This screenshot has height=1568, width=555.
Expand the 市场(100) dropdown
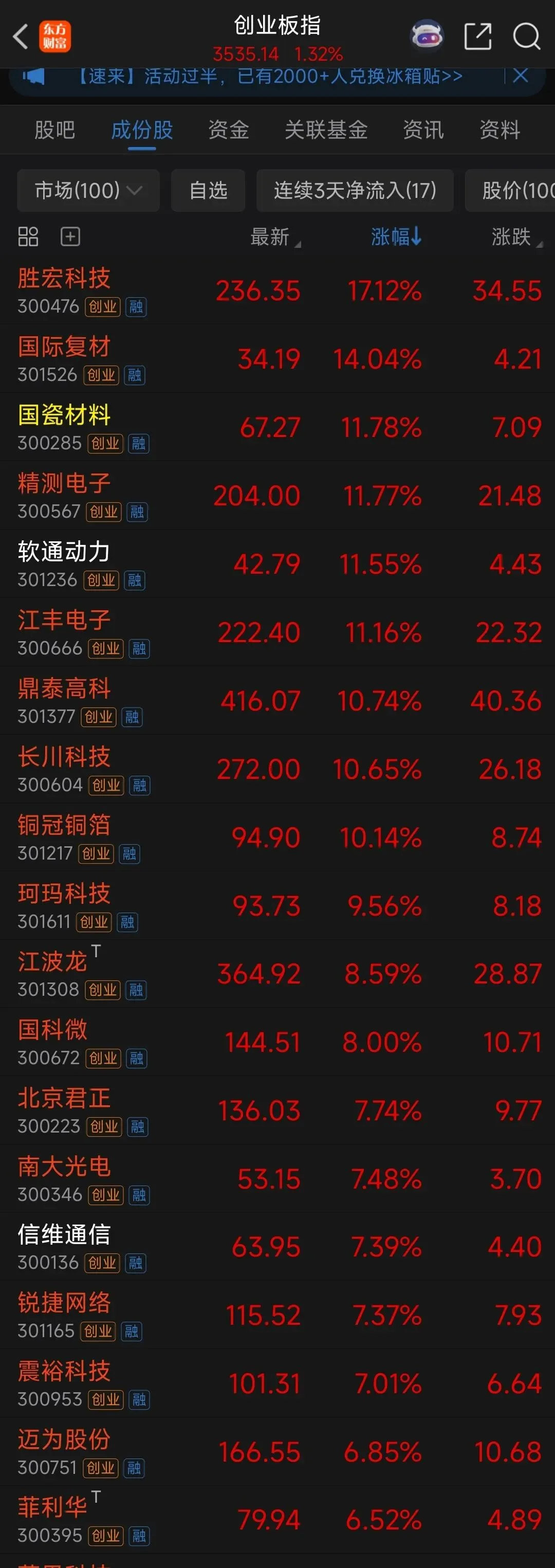tap(88, 191)
